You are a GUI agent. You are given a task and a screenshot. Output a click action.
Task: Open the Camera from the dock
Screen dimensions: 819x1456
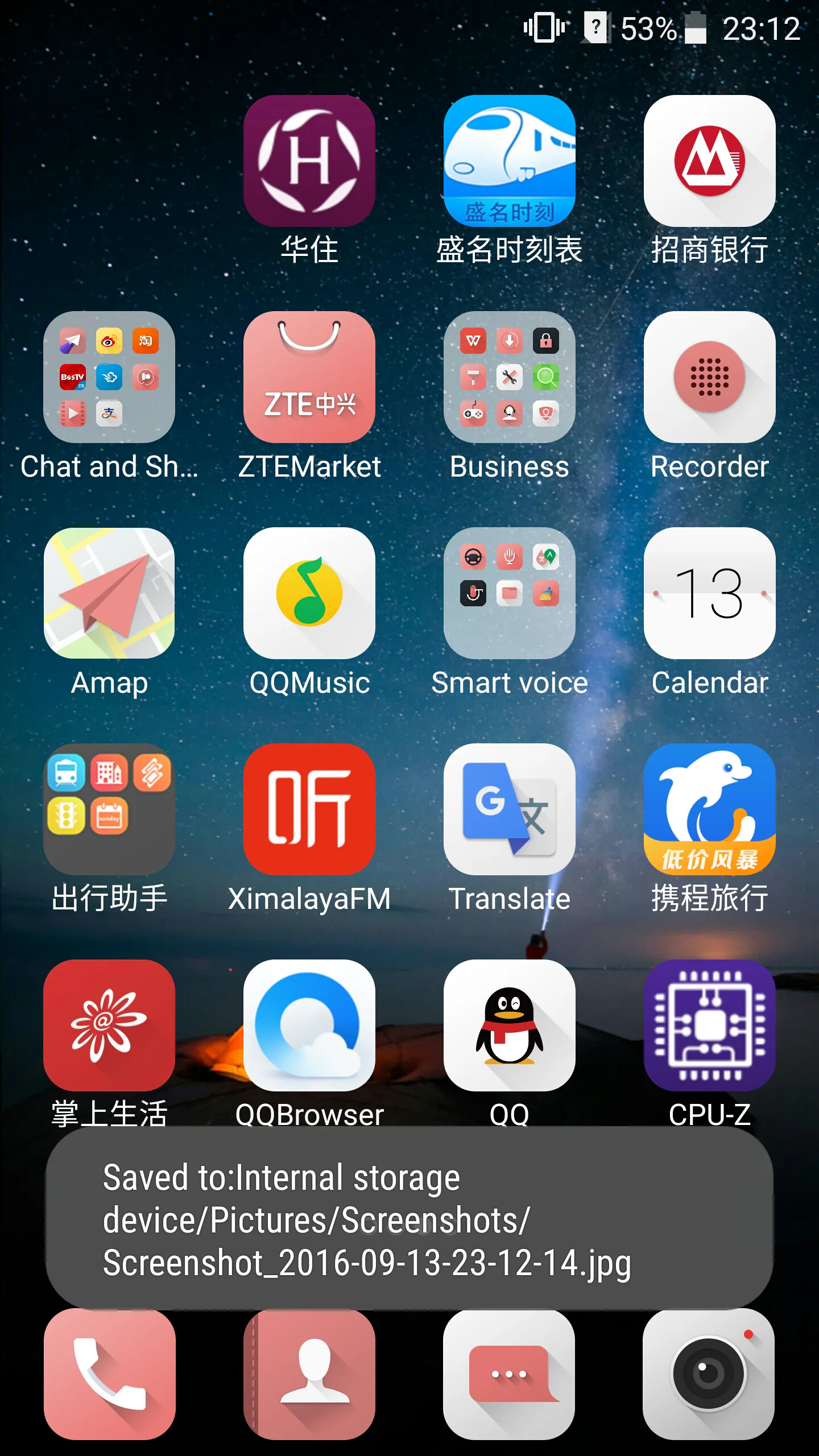tap(709, 1374)
